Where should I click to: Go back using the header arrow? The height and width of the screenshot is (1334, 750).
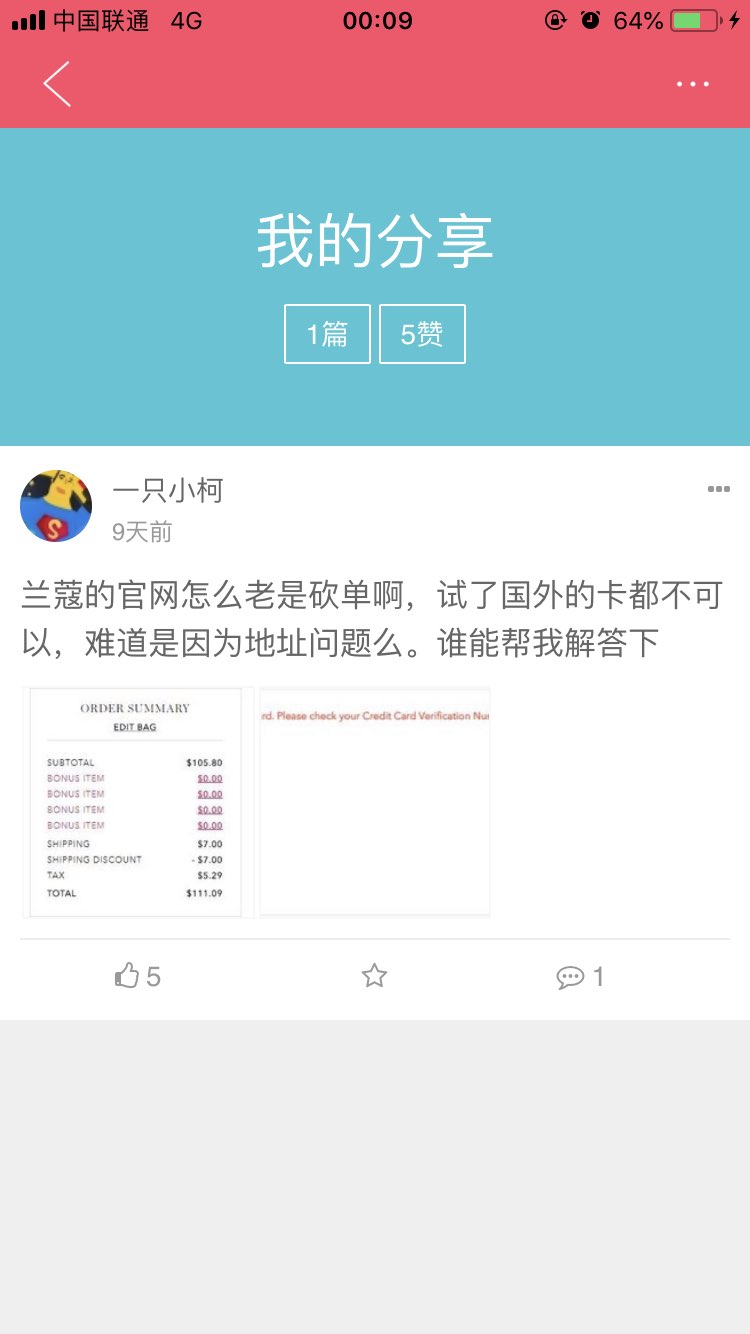click(57, 84)
